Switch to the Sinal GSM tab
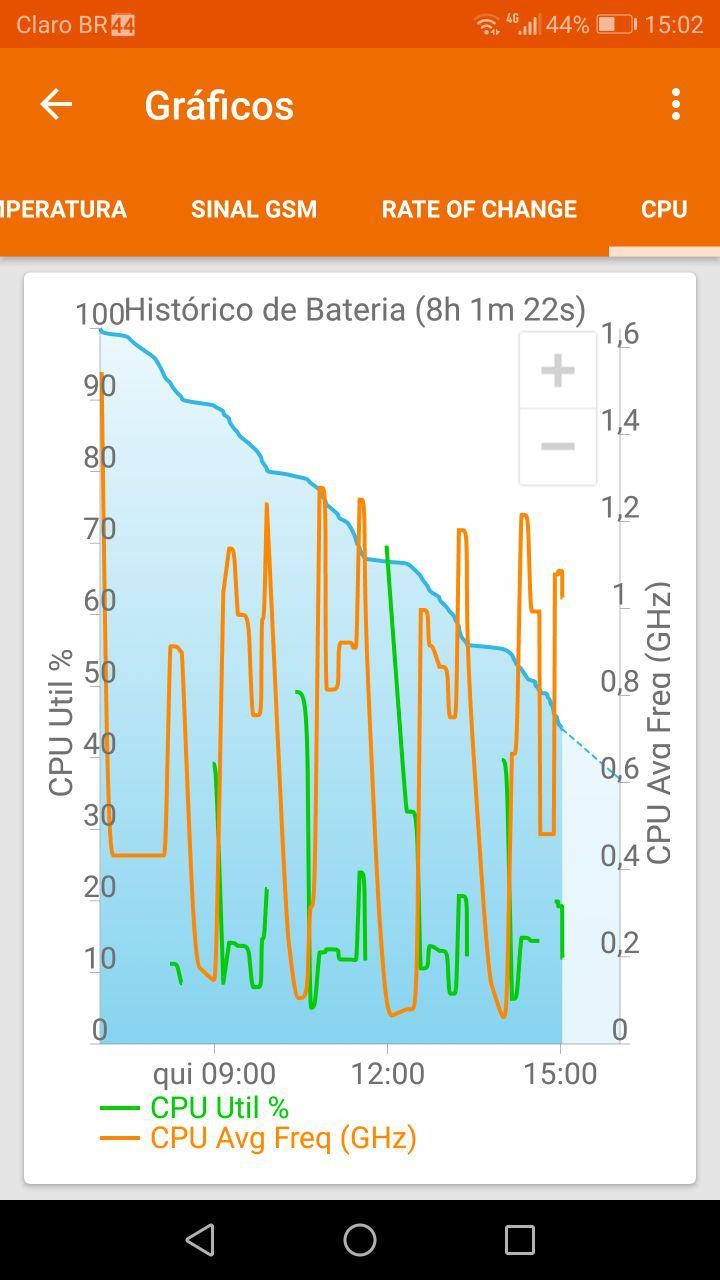Image resolution: width=720 pixels, height=1280 pixels. [x=254, y=209]
